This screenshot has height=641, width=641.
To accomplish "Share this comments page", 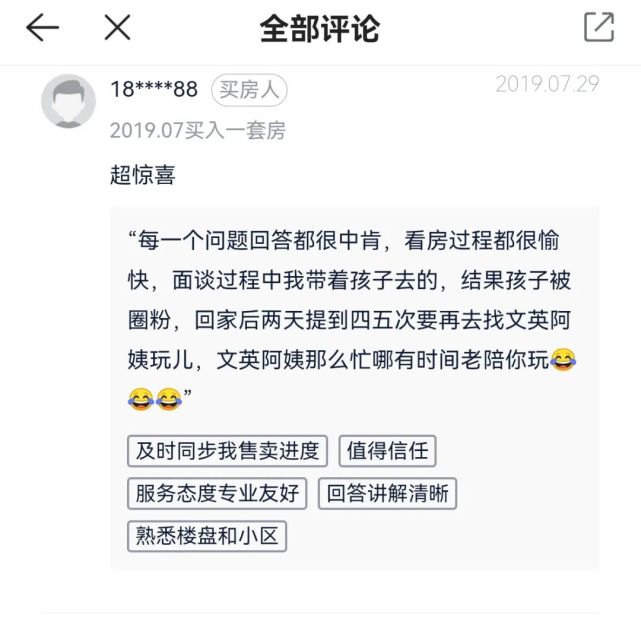I will 598,28.
